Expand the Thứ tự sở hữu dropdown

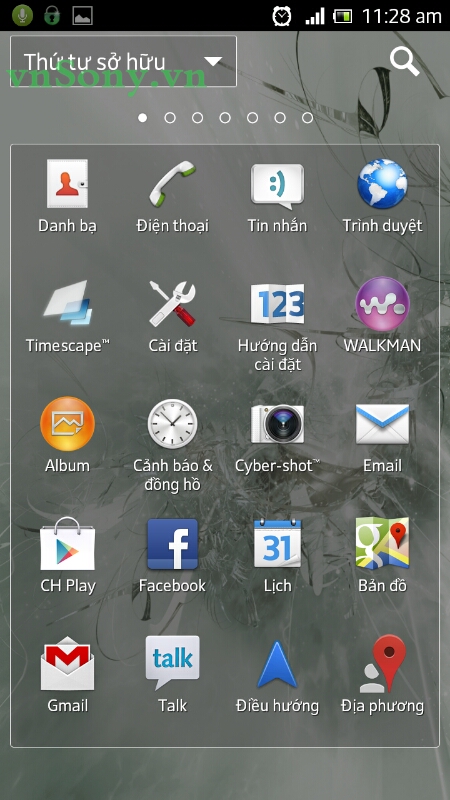click(x=123, y=61)
